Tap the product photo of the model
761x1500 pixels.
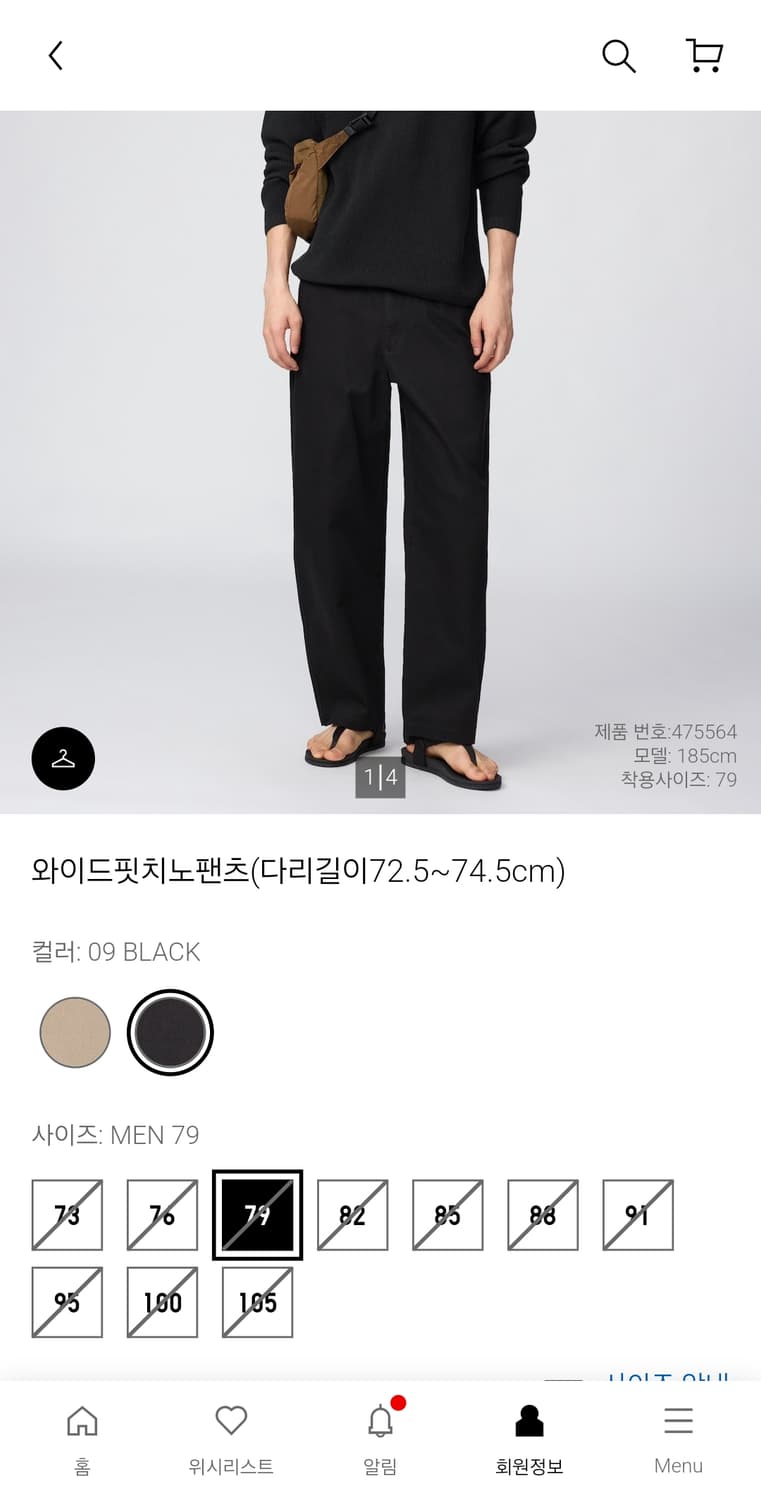pyautogui.click(x=380, y=450)
